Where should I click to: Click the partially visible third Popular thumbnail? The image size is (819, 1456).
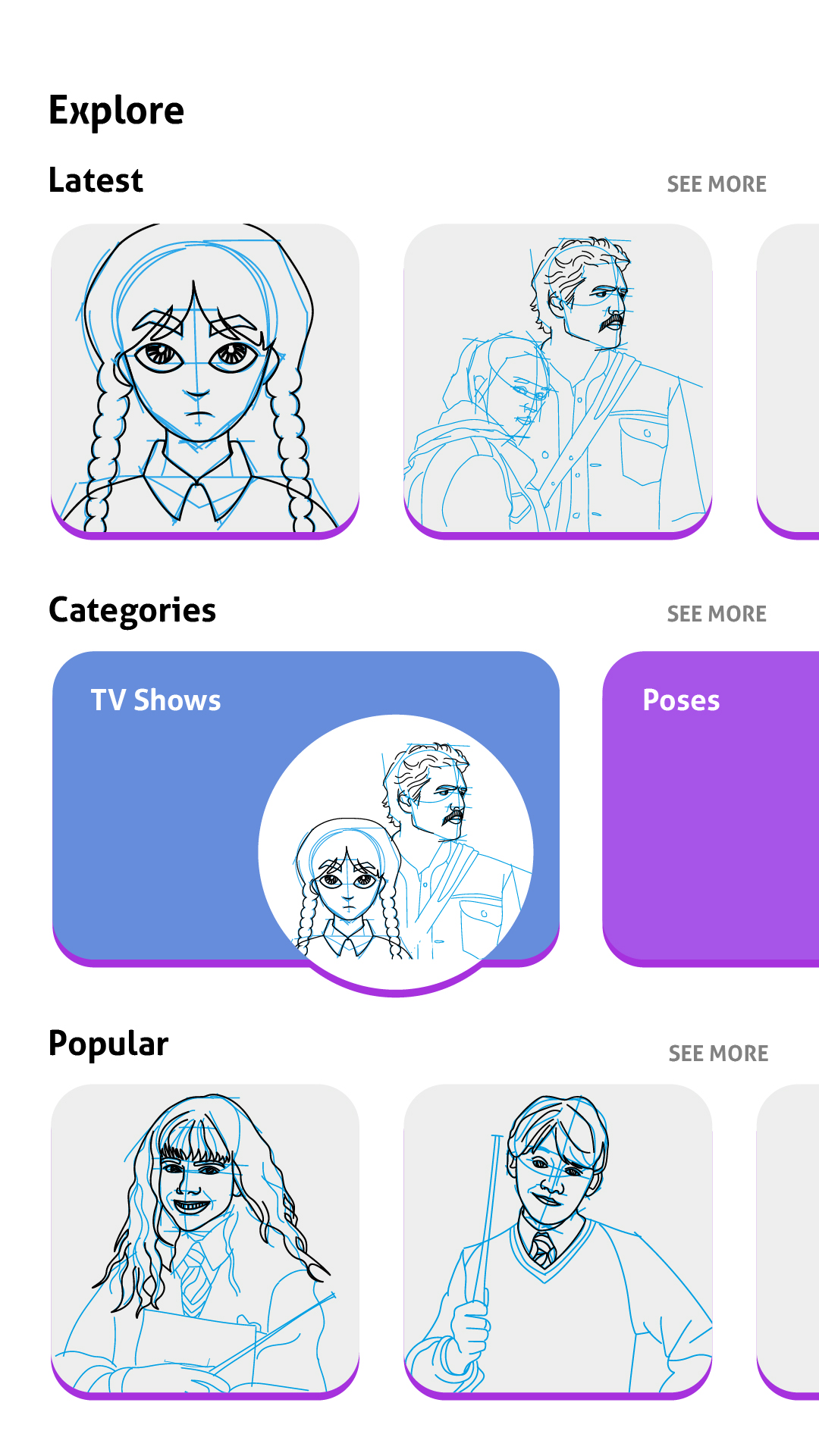pyautogui.click(x=789, y=1243)
